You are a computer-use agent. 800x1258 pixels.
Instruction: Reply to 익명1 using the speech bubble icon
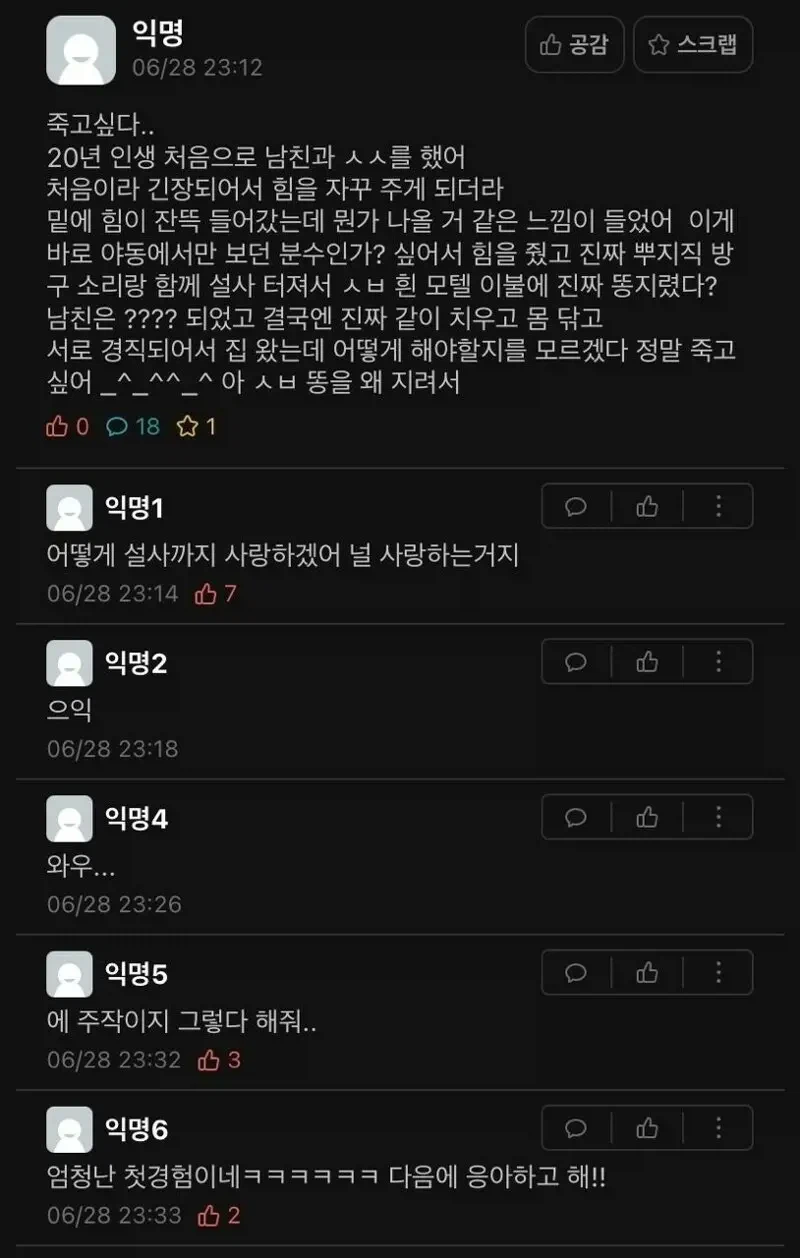click(x=575, y=507)
